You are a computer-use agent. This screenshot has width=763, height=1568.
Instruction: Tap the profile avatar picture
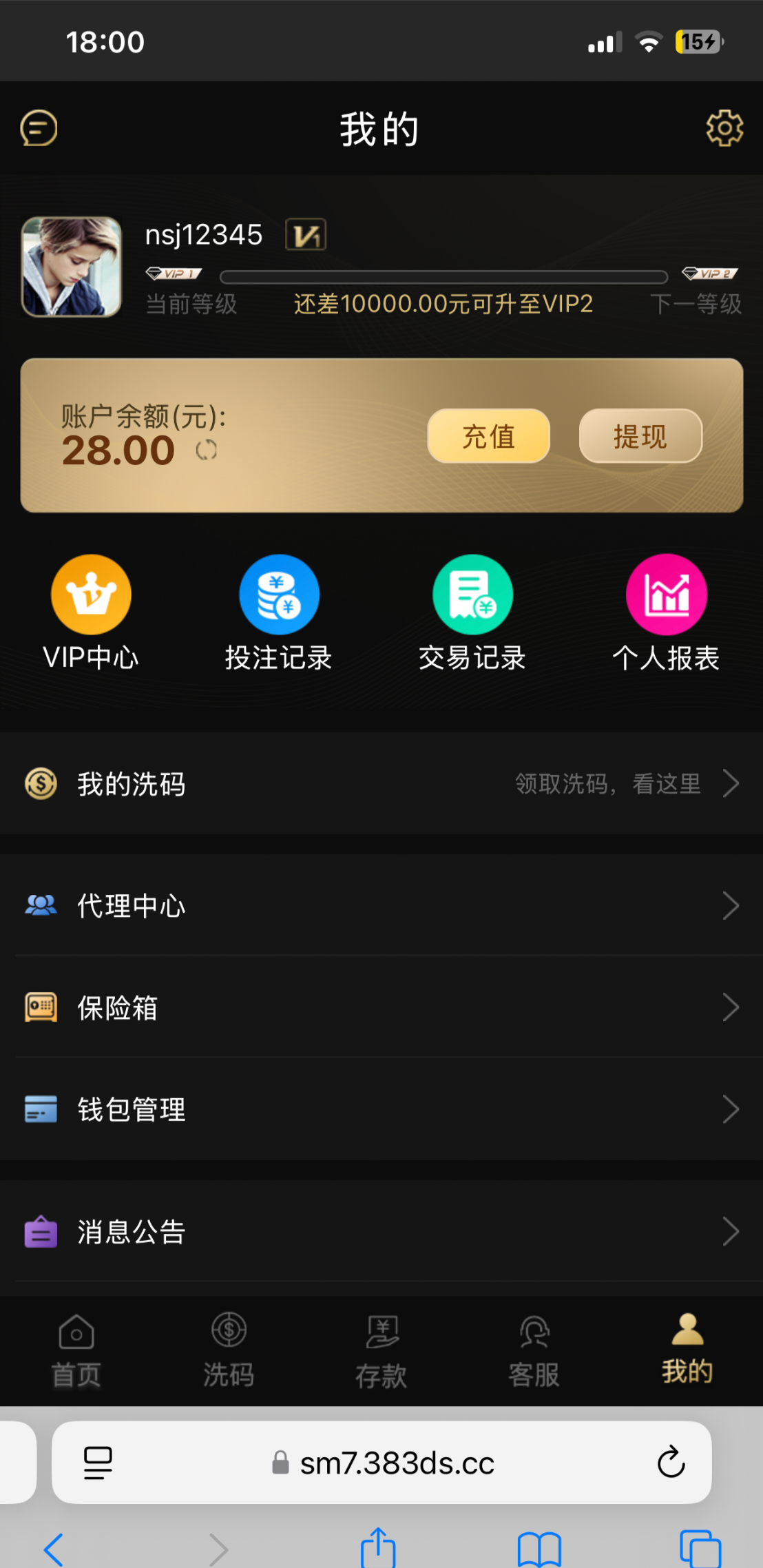click(x=72, y=267)
